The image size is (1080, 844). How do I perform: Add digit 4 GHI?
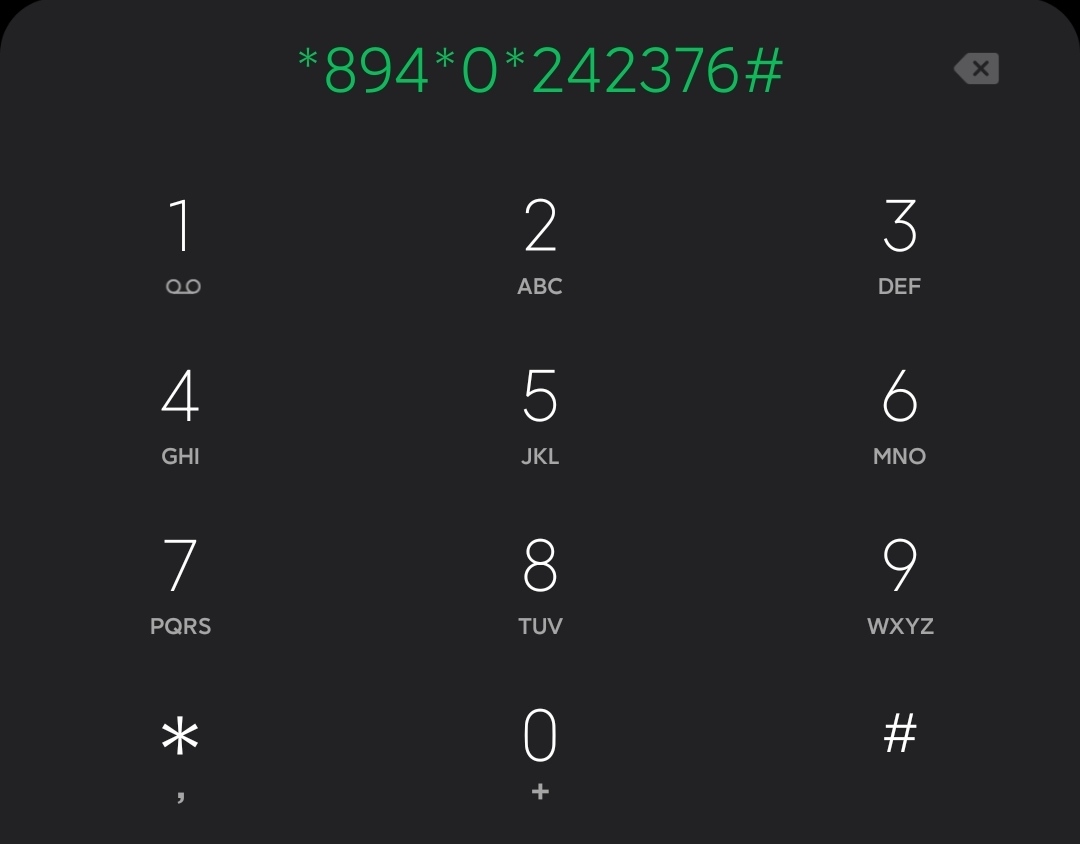click(181, 415)
